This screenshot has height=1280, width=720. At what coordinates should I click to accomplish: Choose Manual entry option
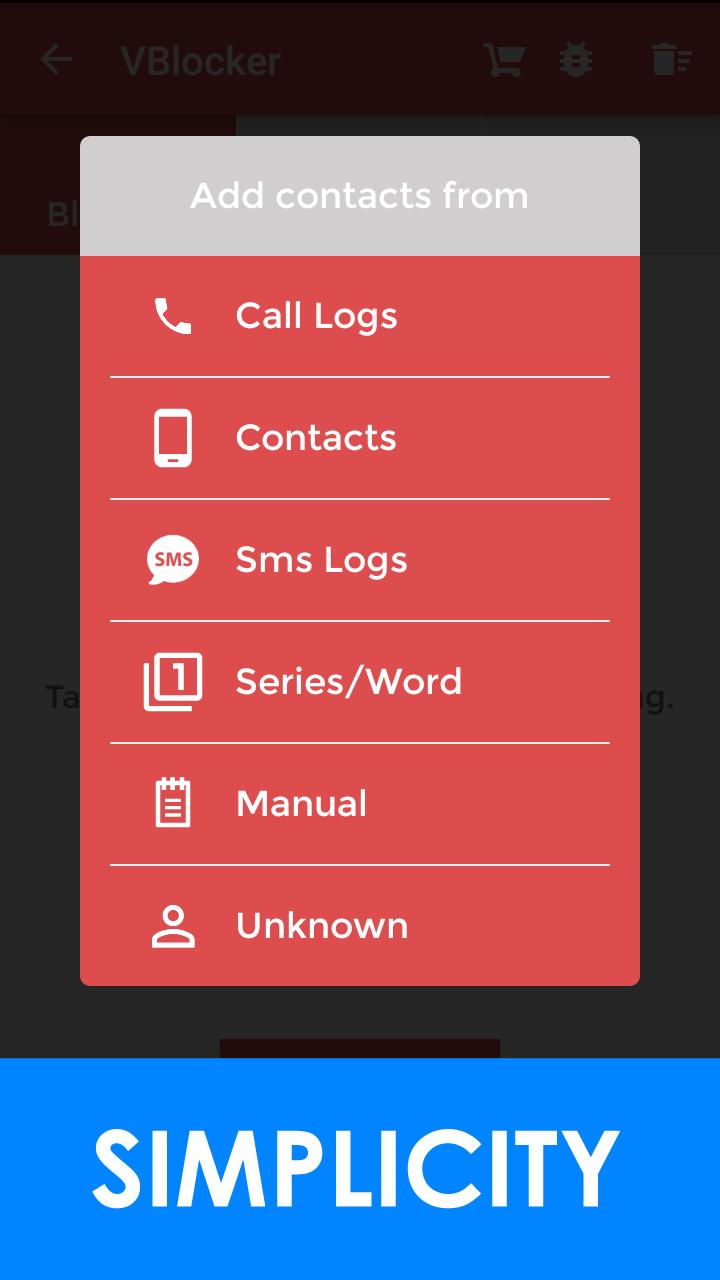click(300, 802)
